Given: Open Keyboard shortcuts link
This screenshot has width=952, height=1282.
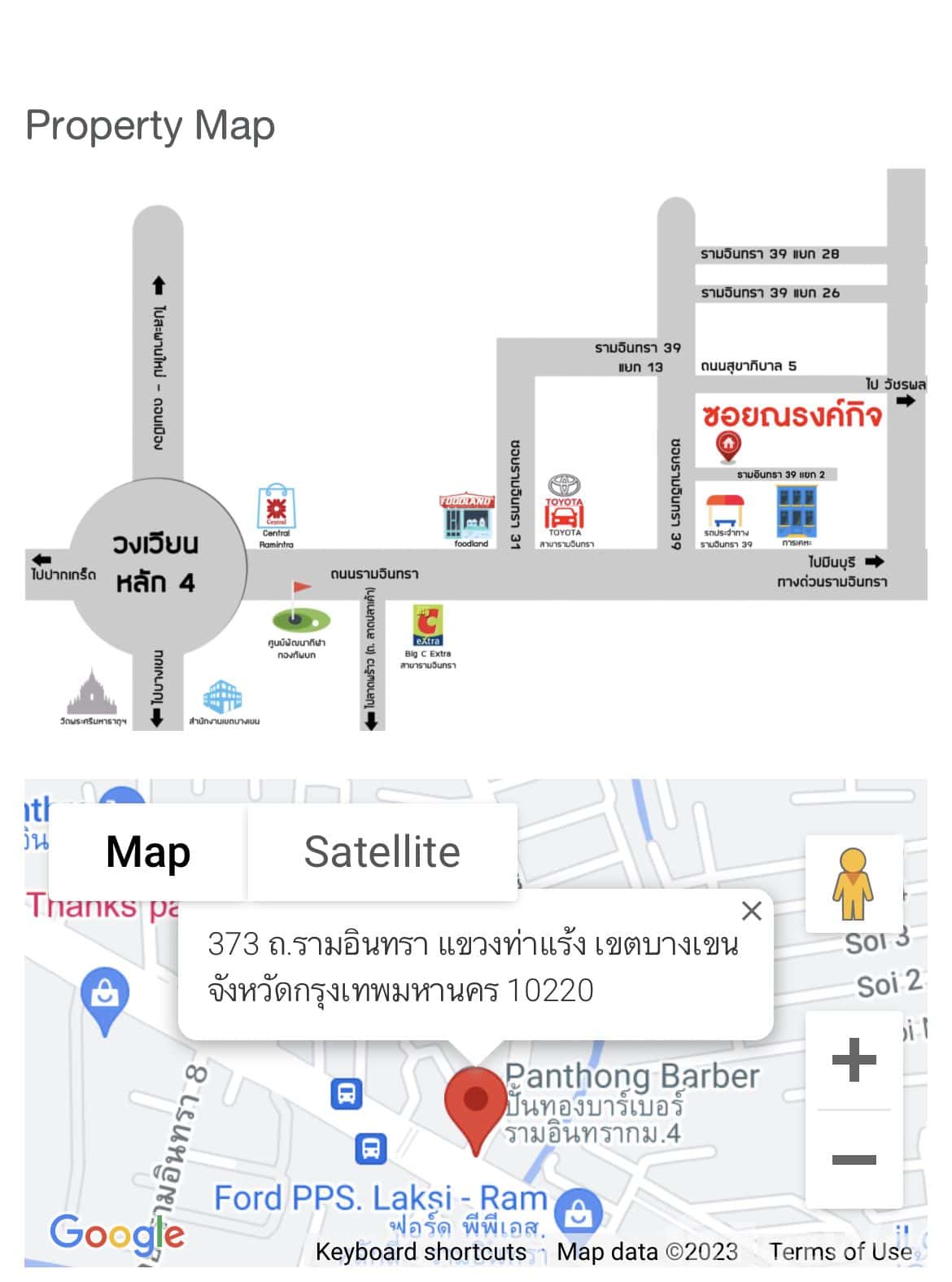Looking at the screenshot, I should click(421, 1251).
